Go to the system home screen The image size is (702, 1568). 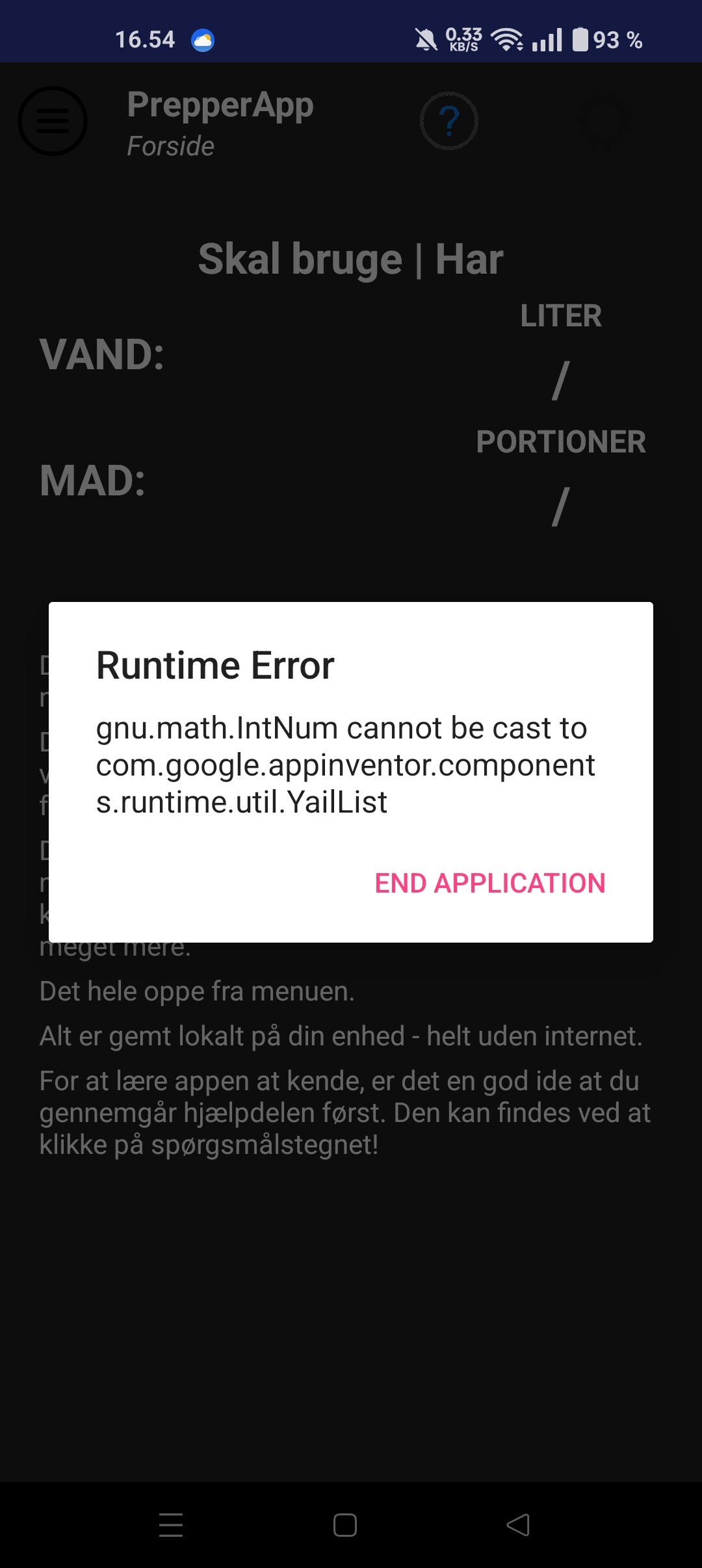click(x=345, y=1524)
